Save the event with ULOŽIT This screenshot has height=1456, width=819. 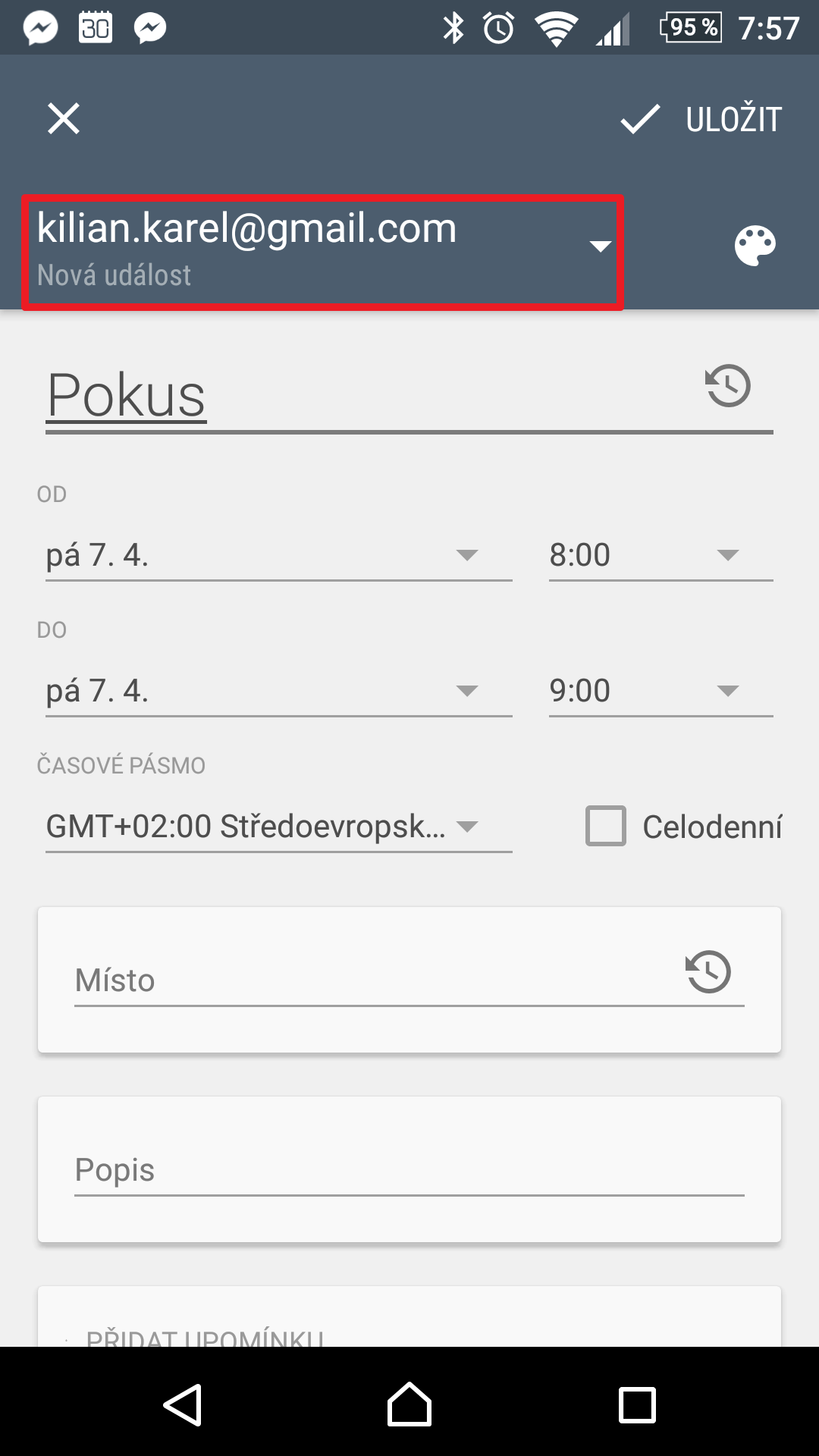coord(701,120)
